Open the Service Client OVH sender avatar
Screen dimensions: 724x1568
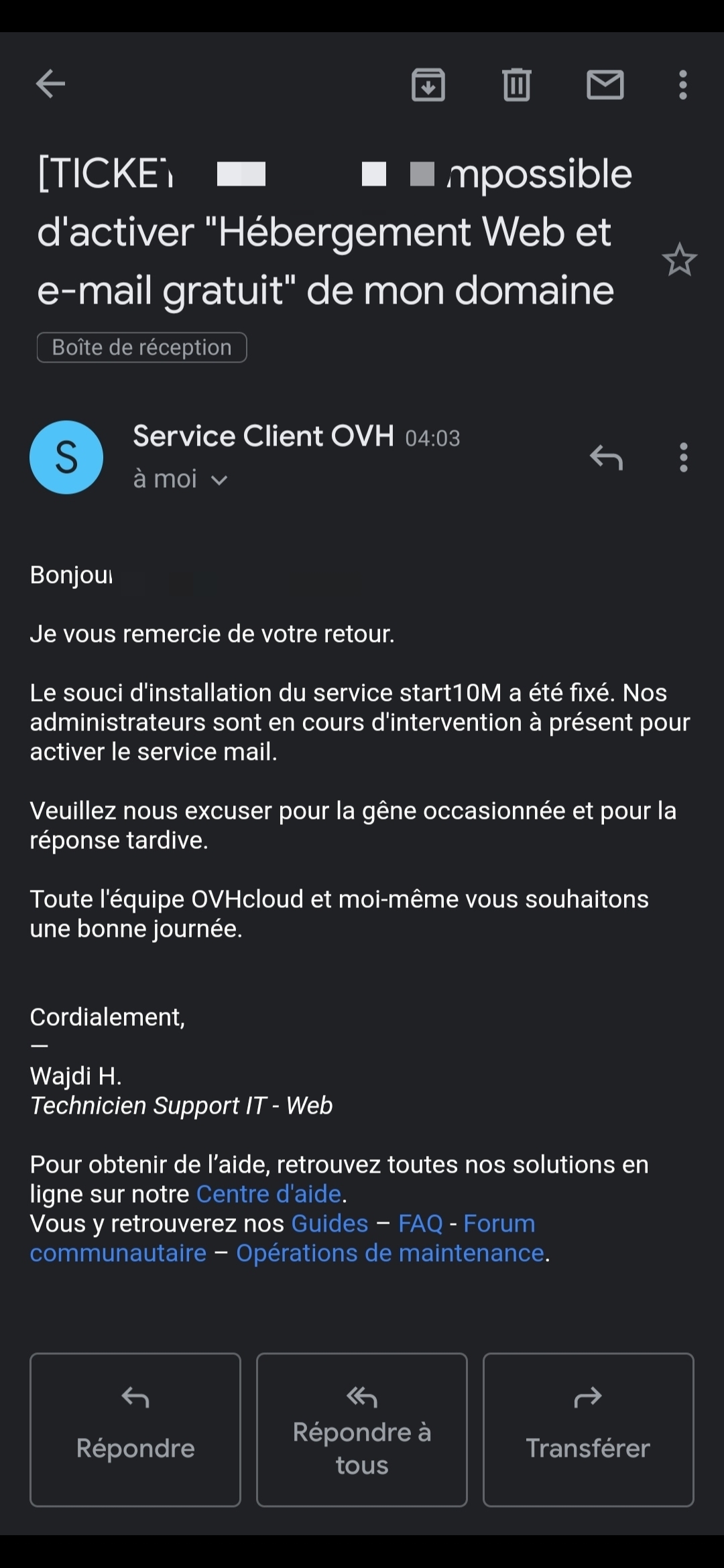(x=66, y=458)
